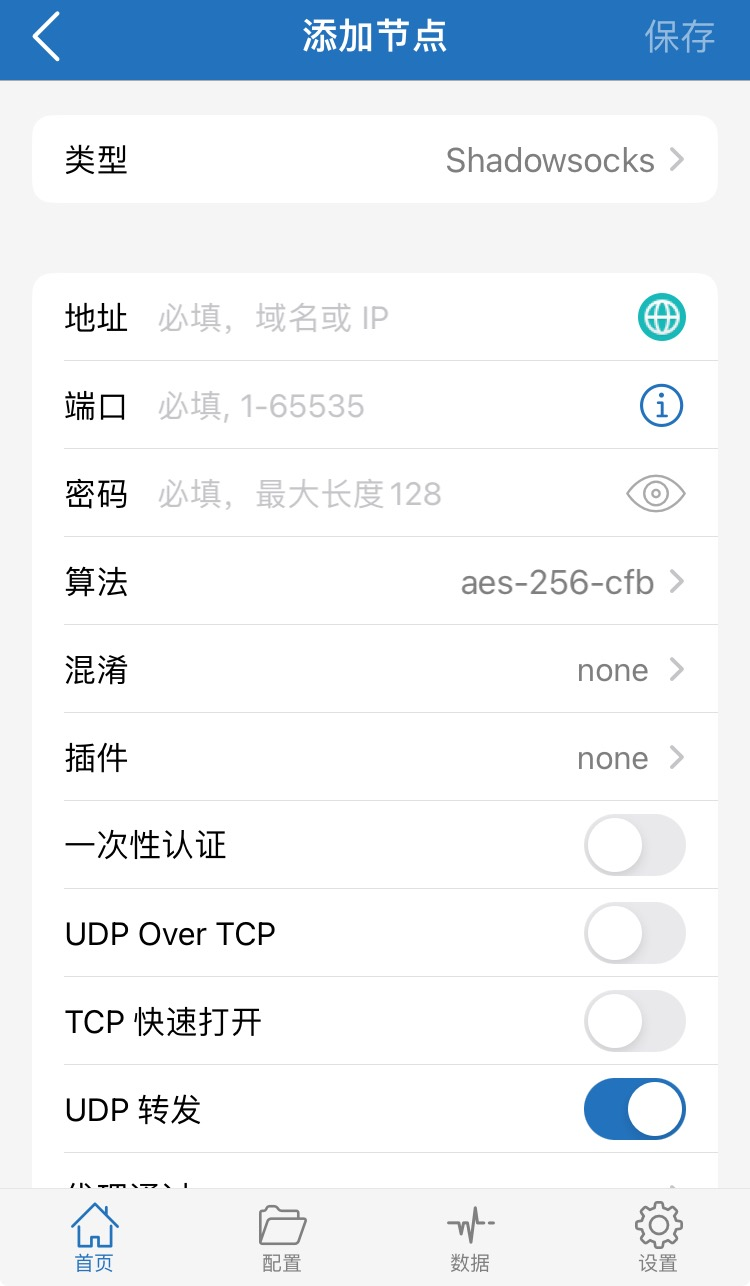Open the 类型 selector showing Shadowsocks
The width and height of the screenshot is (750, 1286).
pos(375,160)
